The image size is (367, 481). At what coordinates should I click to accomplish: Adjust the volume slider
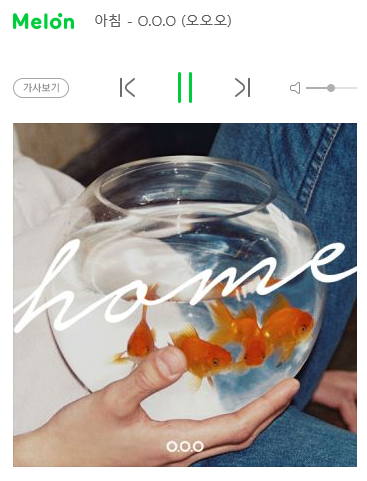click(x=331, y=88)
